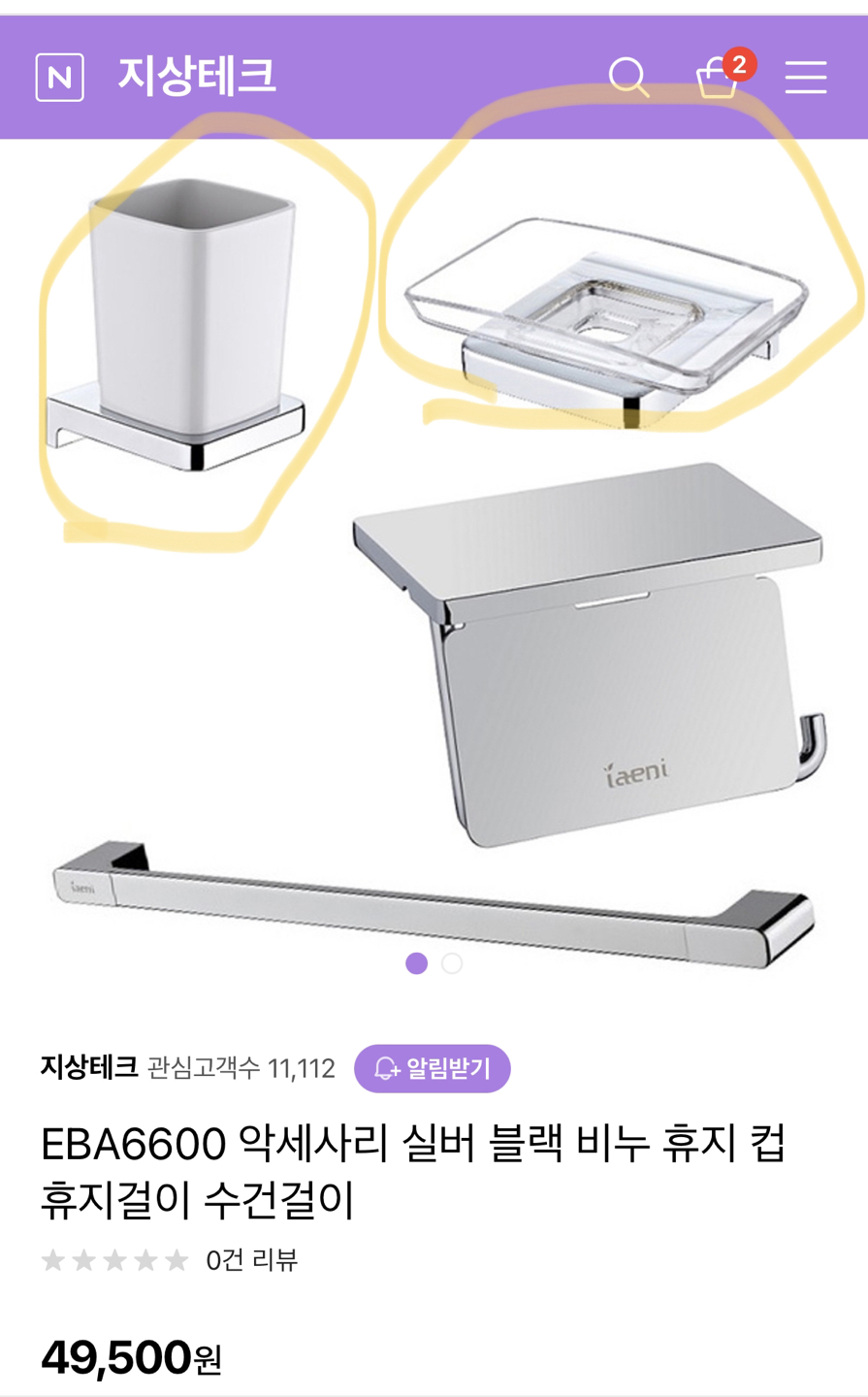Open the search icon in header
Viewport: 868px width, 1397px height.
628,77
